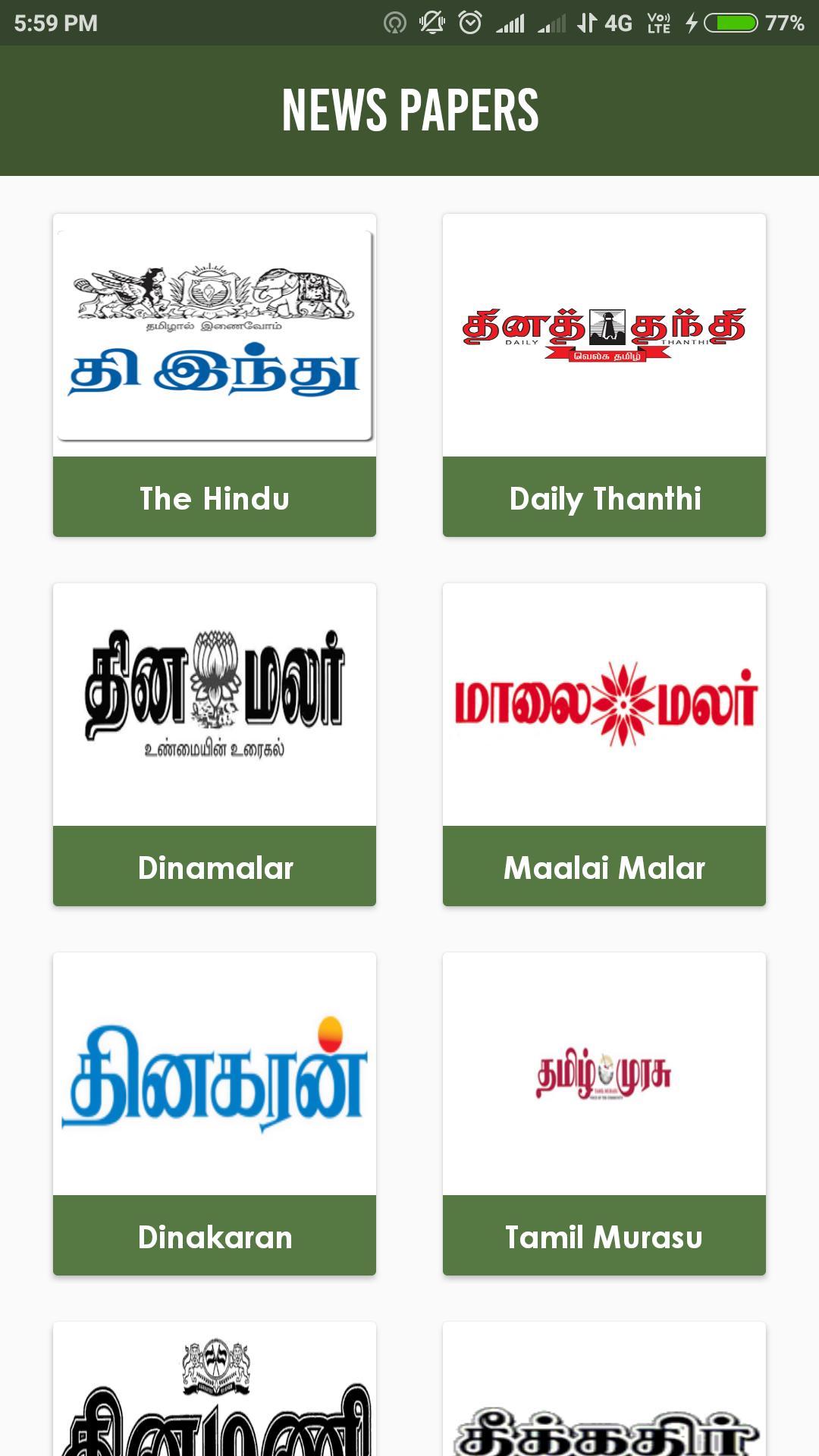
Task: Select the Dinamalar logo
Action: click(215, 705)
